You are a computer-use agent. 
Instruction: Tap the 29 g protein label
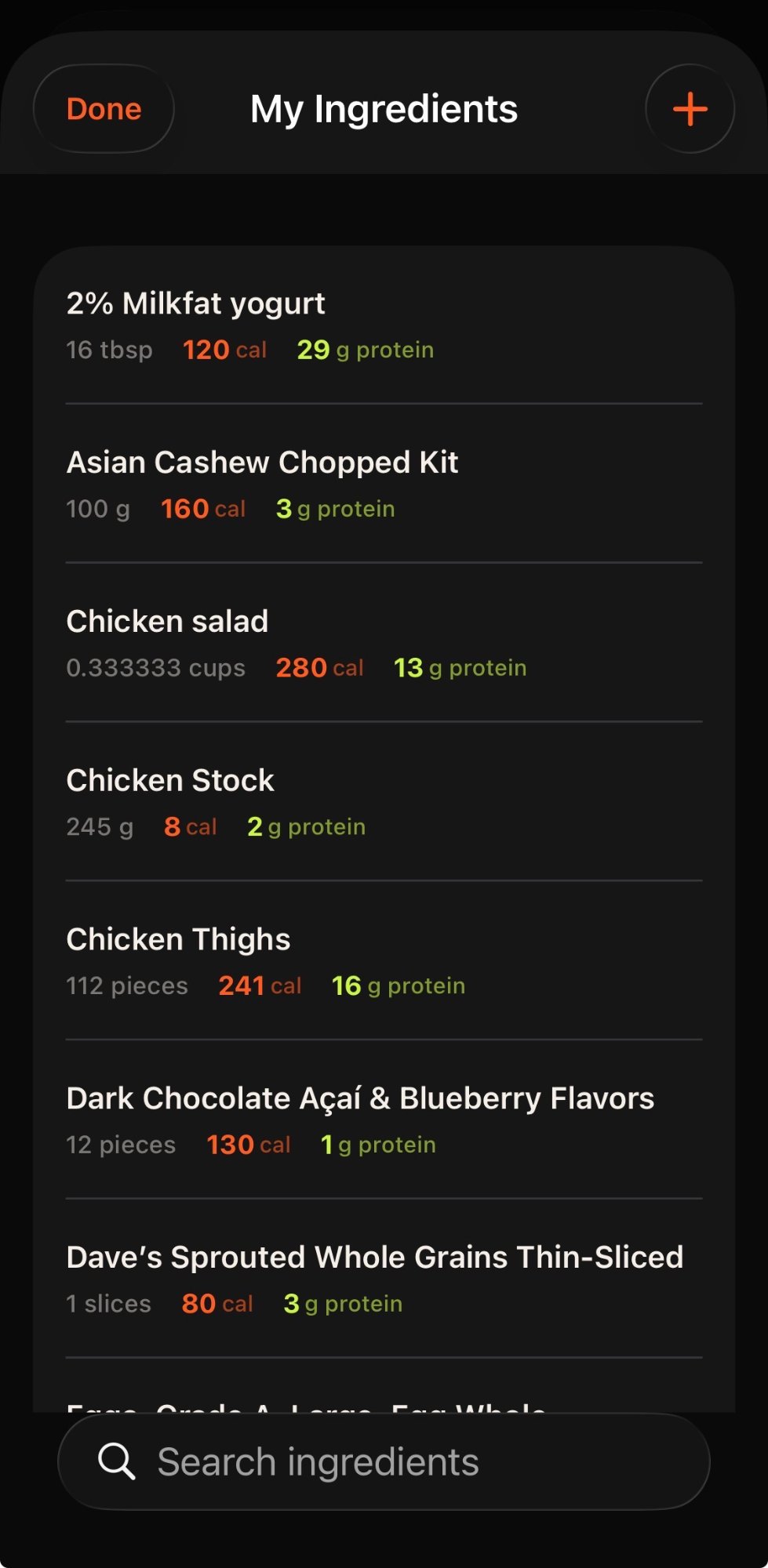click(366, 350)
